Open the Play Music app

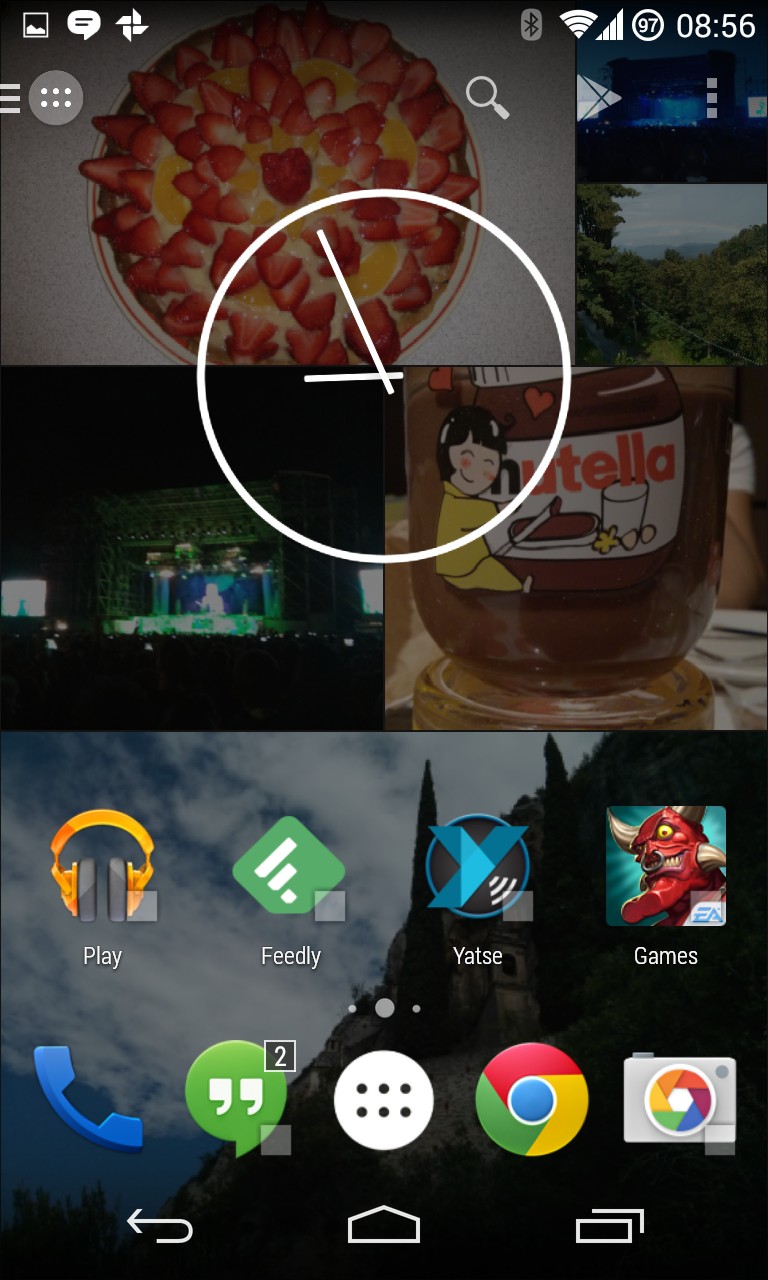(x=102, y=868)
